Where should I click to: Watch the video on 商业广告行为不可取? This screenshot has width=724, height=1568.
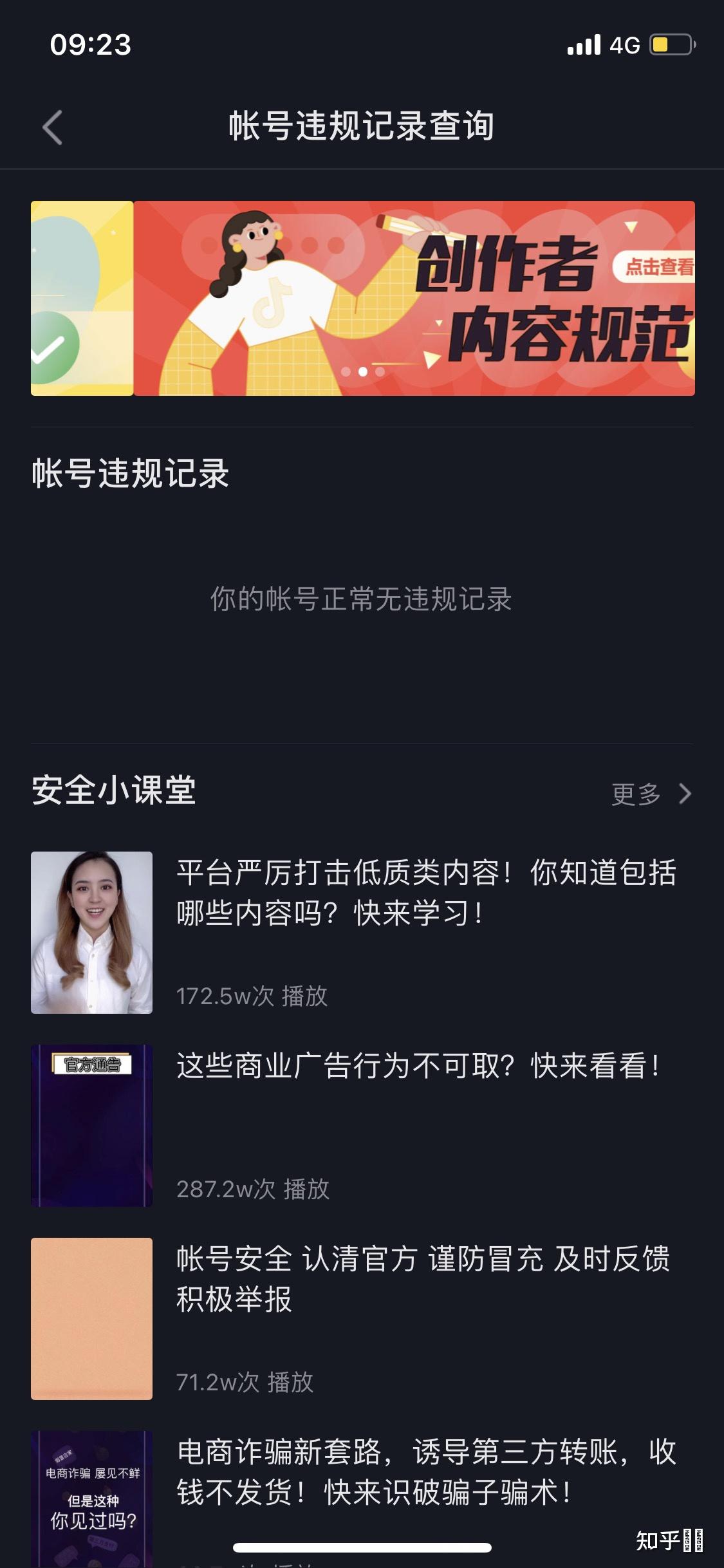[418, 1066]
